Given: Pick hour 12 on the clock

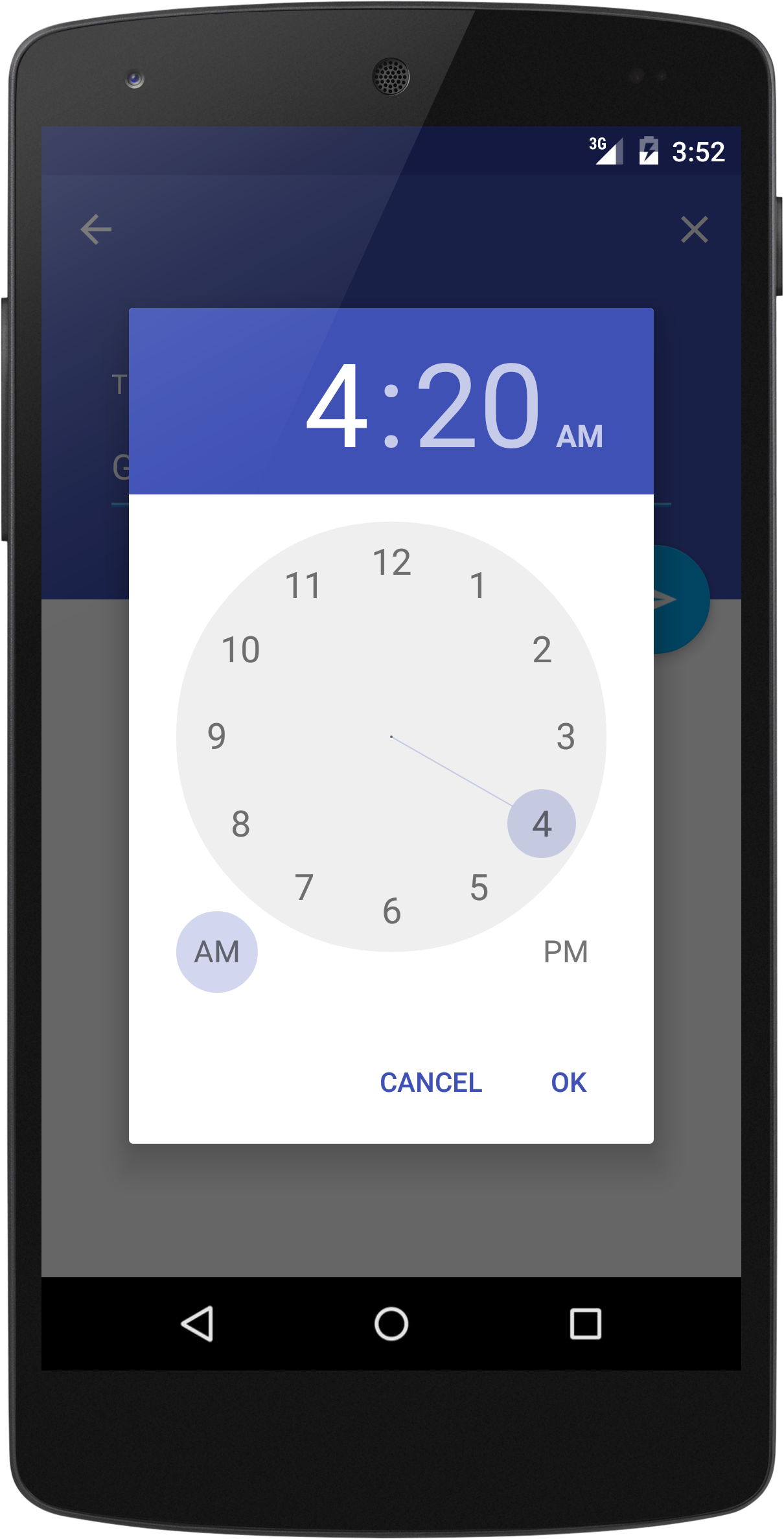Looking at the screenshot, I should click(392, 562).
